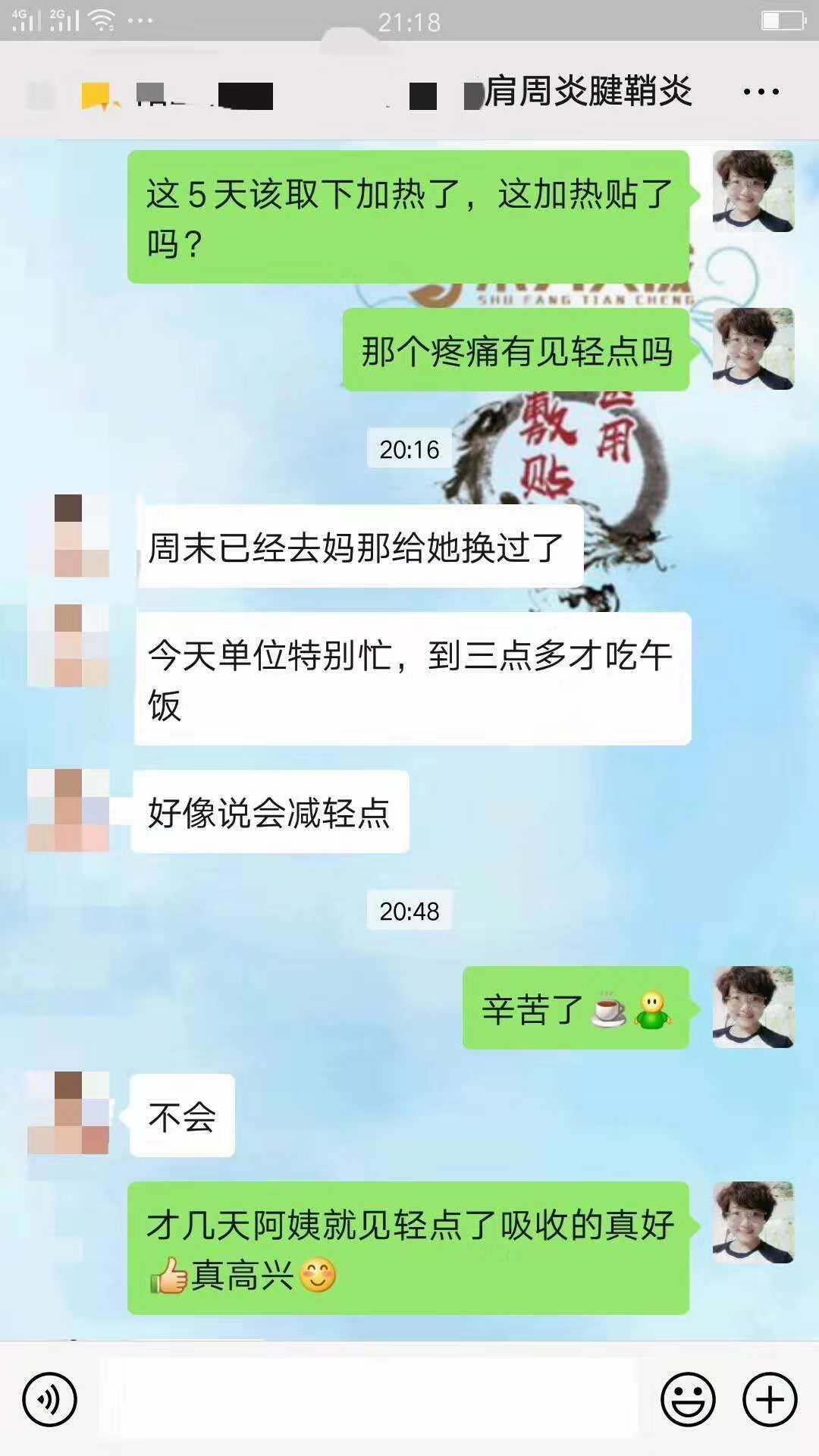Switch to voice message input
This screenshot has width=819, height=1456.
coord(50,1399)
